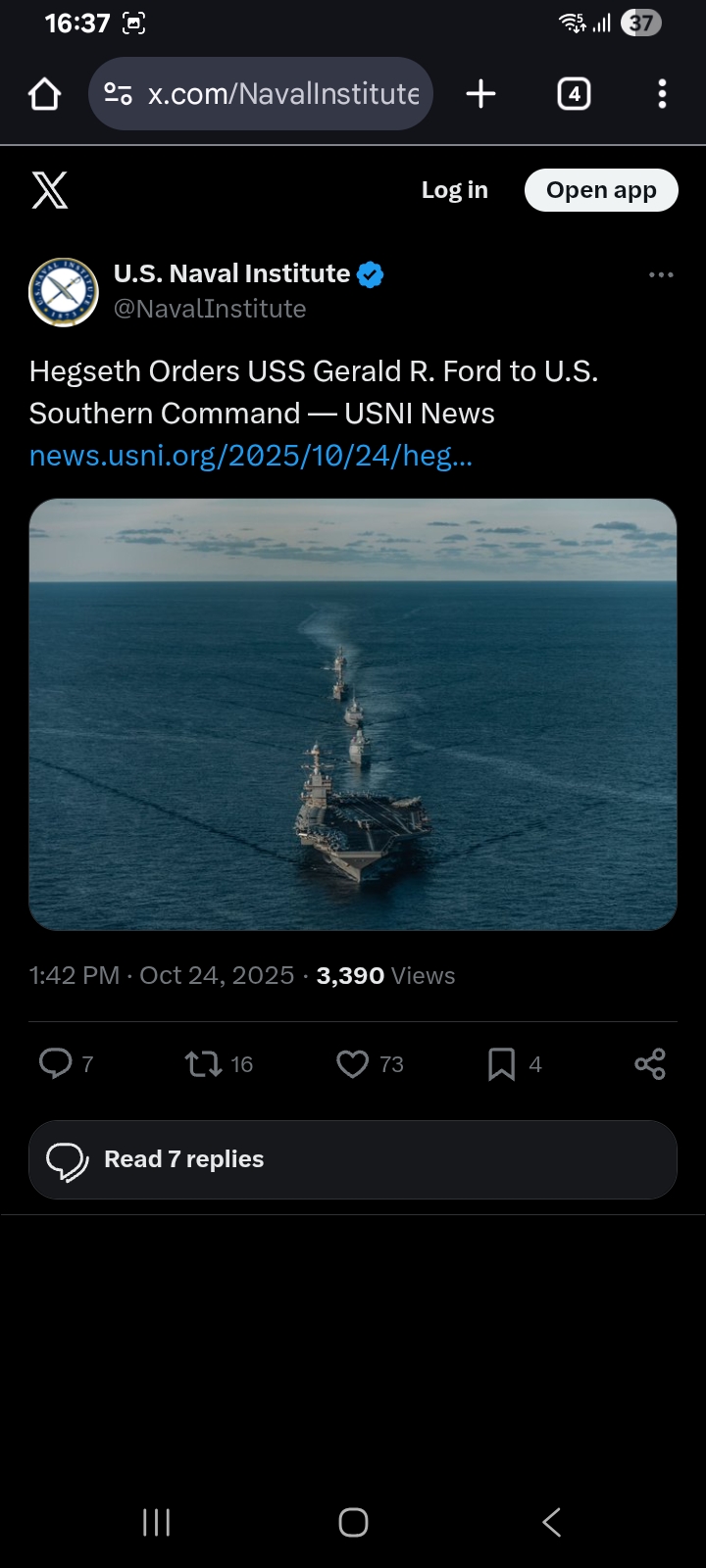Bookmark this post
Viewport: 706px width, 1568px height.
click(x=501, y=1063)
